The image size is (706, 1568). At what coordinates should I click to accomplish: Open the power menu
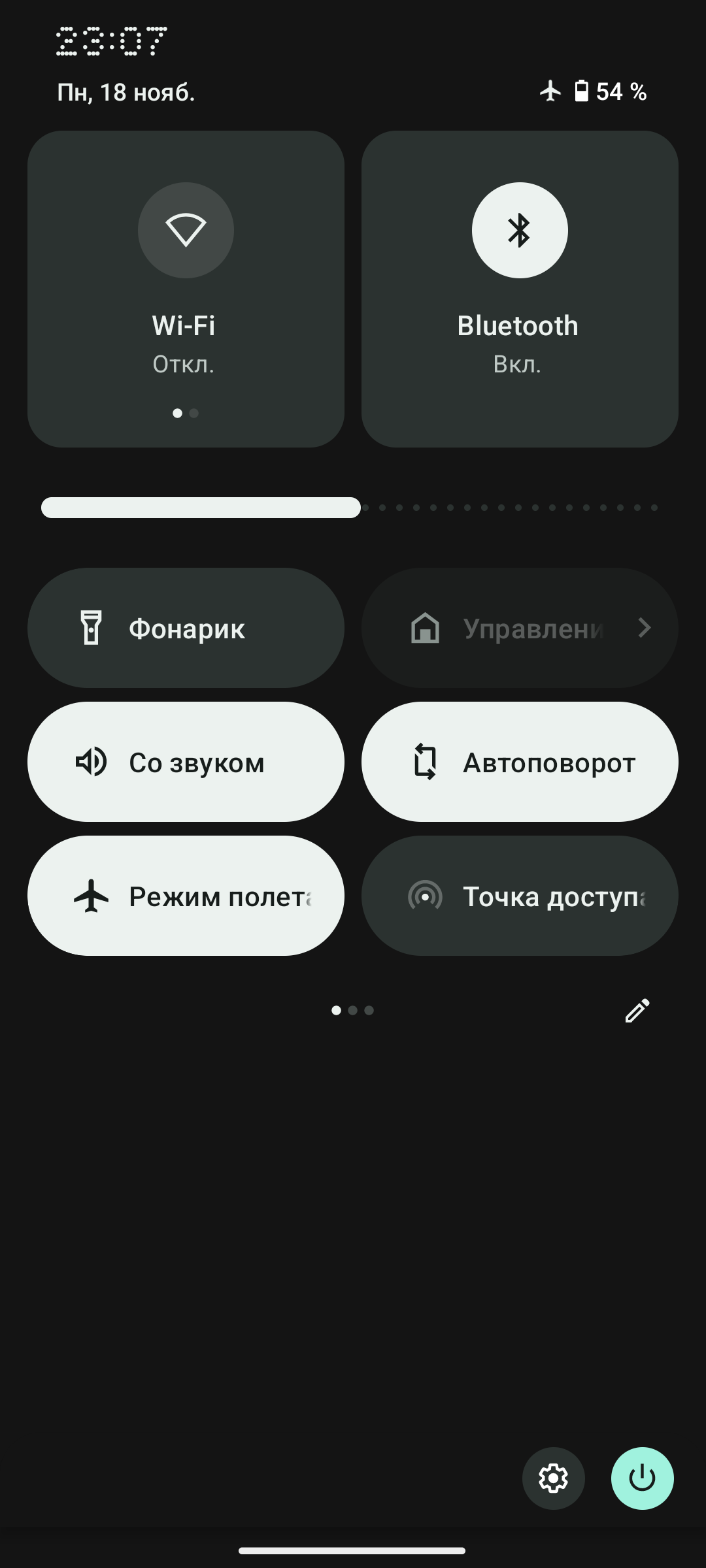coord(642,1478)
